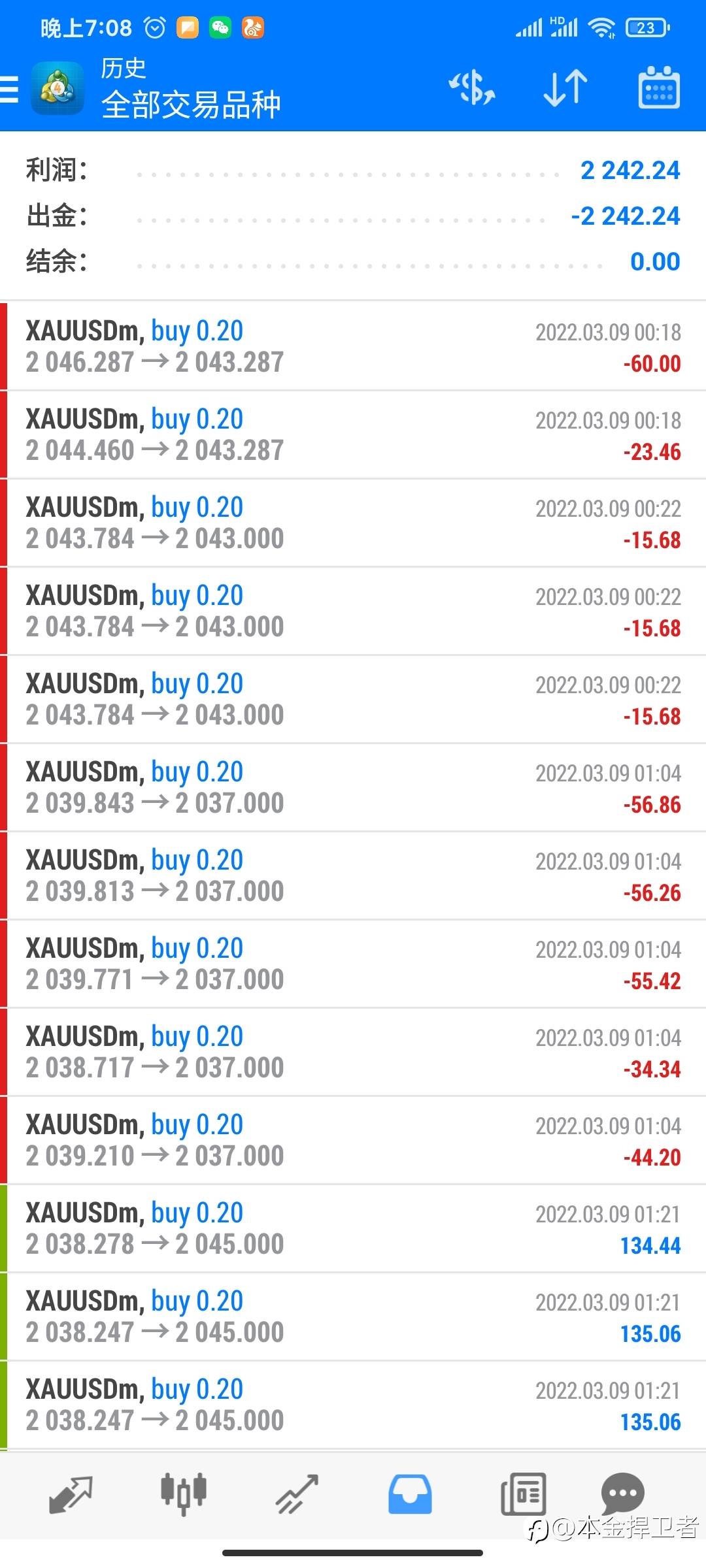Open the News tab
The image size is (706, 1568).
tap(523, 1494)
